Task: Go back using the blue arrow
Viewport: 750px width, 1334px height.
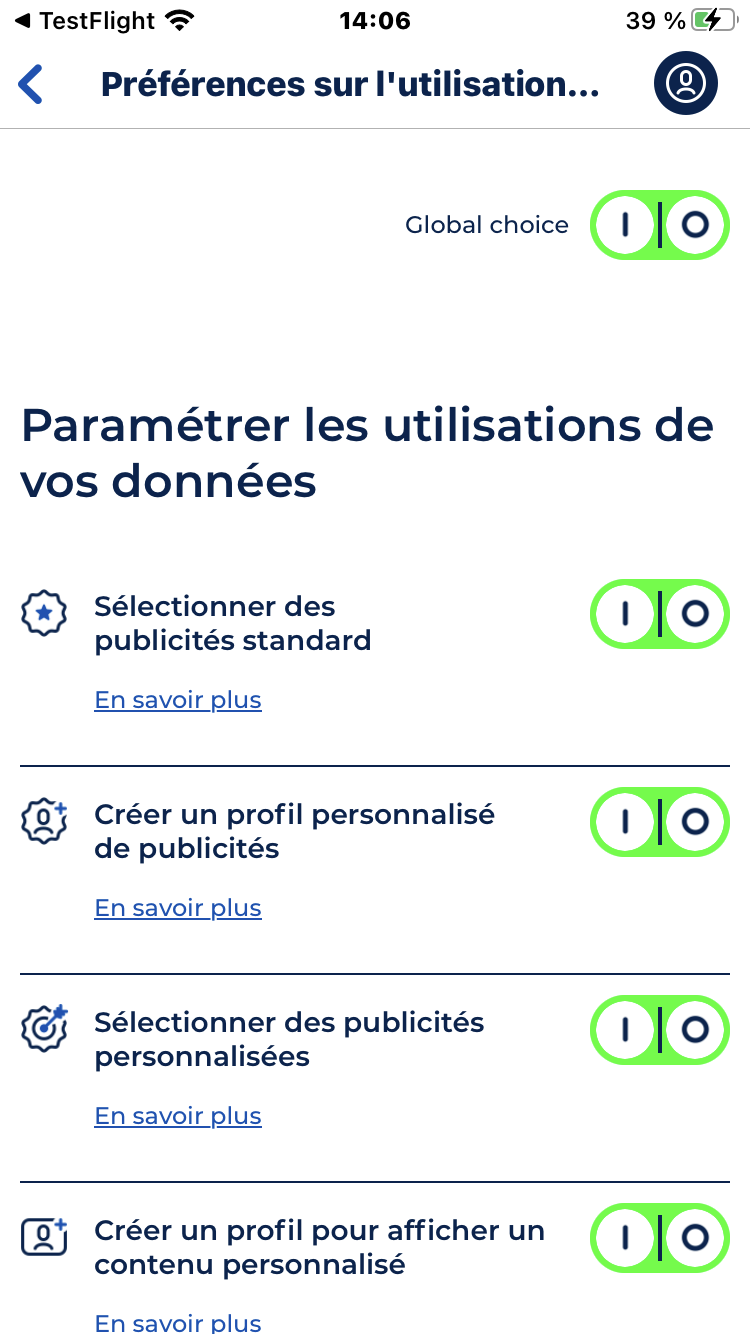Action: click(x=30, y=84)
